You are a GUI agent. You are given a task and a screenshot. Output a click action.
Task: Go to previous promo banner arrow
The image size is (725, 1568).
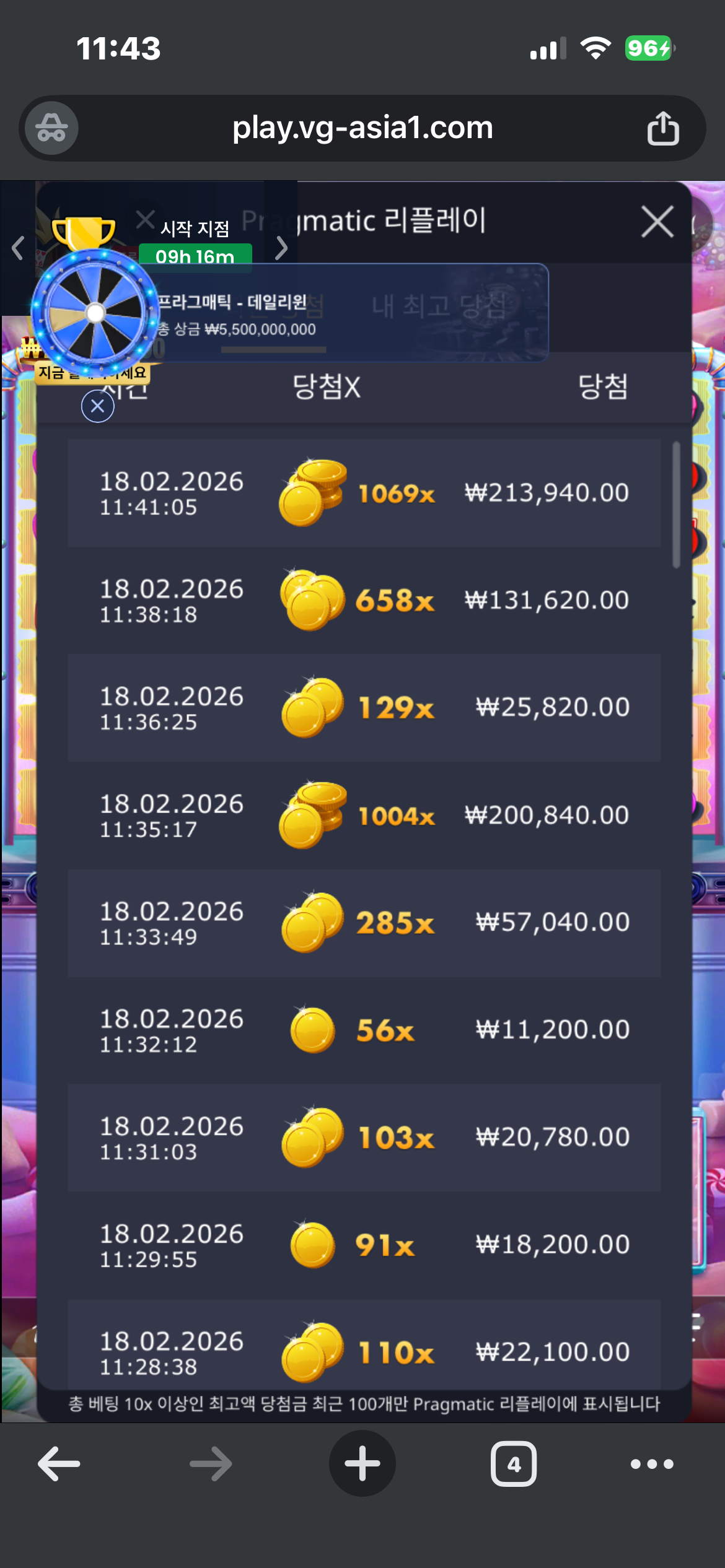pos(18,248)
